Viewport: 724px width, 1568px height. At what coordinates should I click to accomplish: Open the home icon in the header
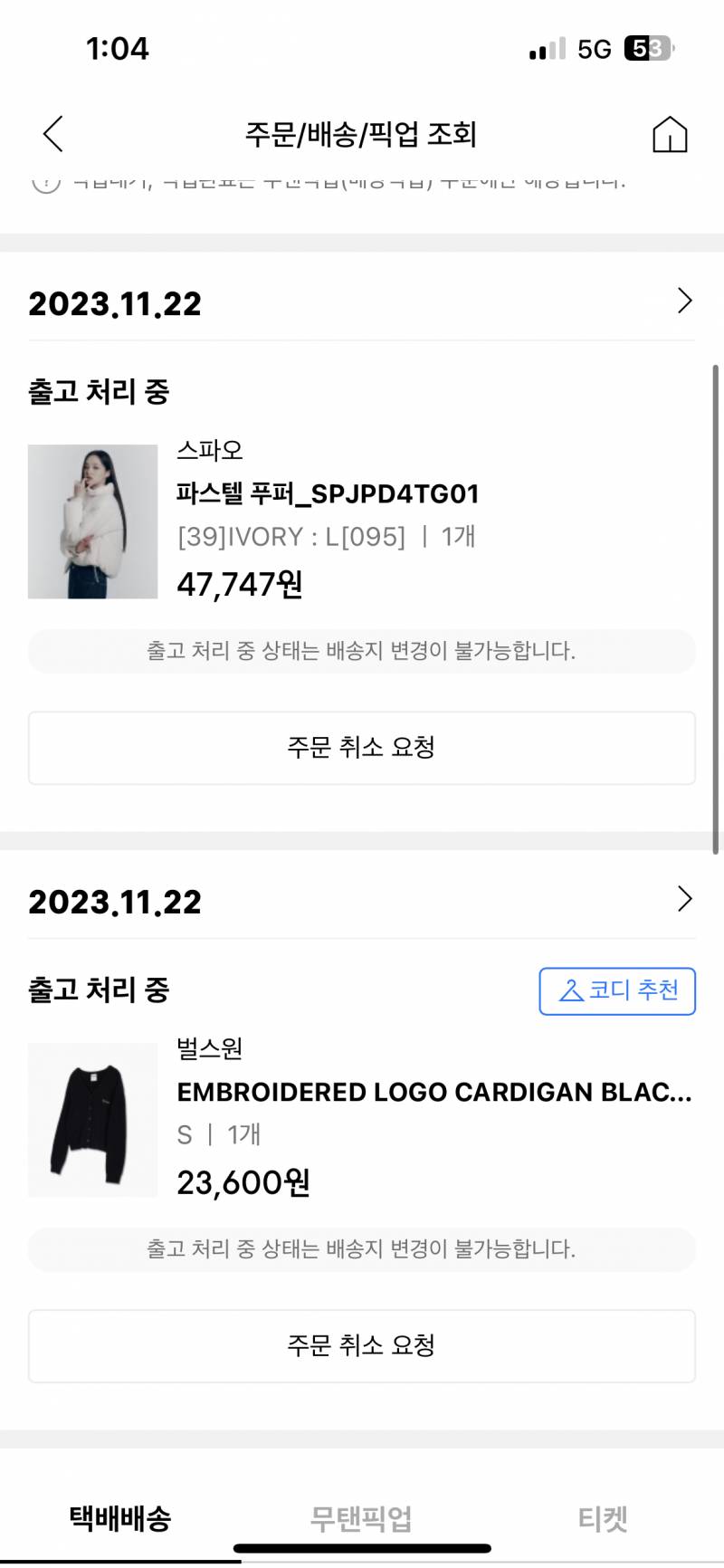coord(670,134)
